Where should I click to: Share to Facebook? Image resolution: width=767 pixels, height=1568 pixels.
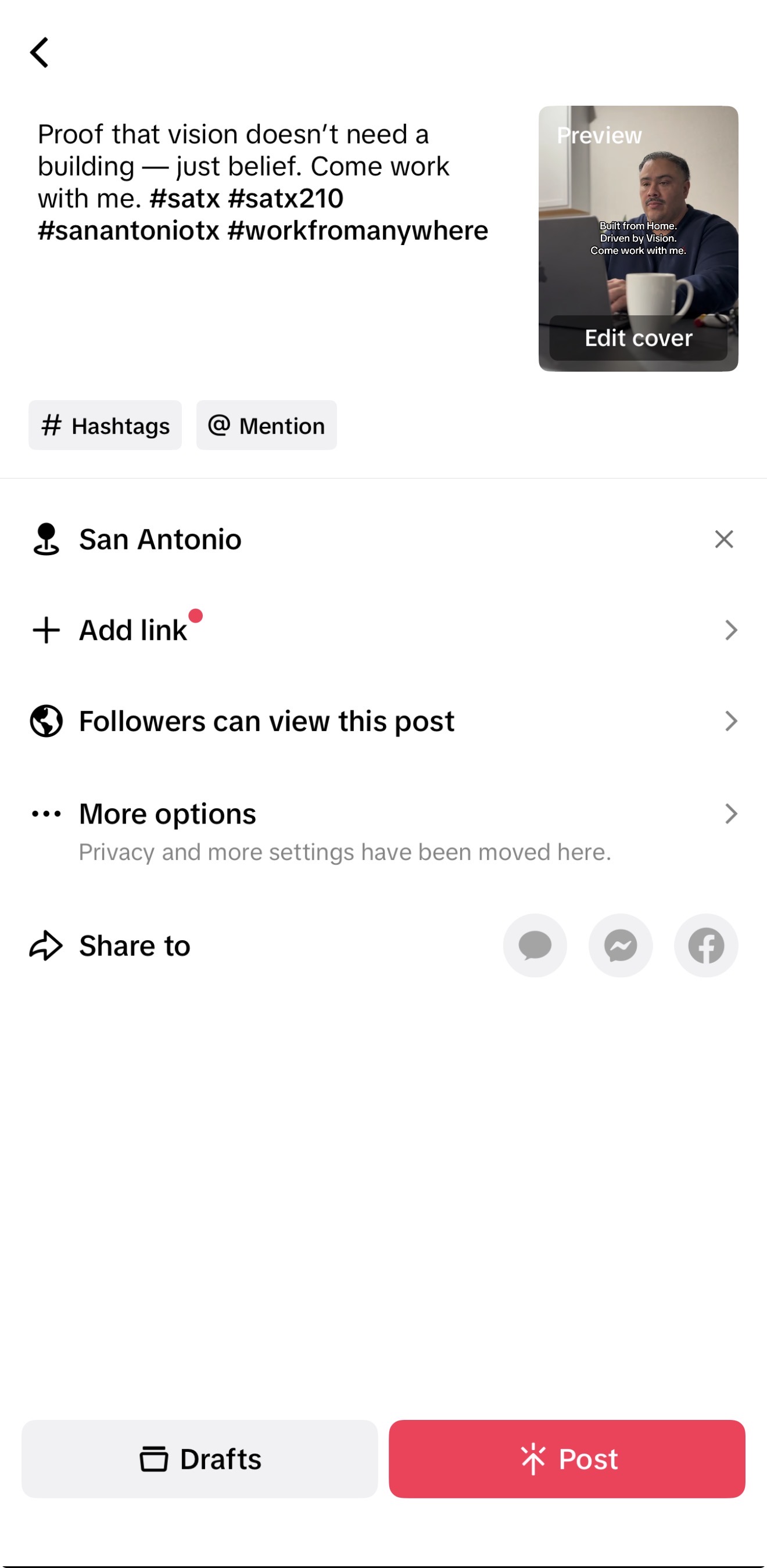[x=705, y=945]
